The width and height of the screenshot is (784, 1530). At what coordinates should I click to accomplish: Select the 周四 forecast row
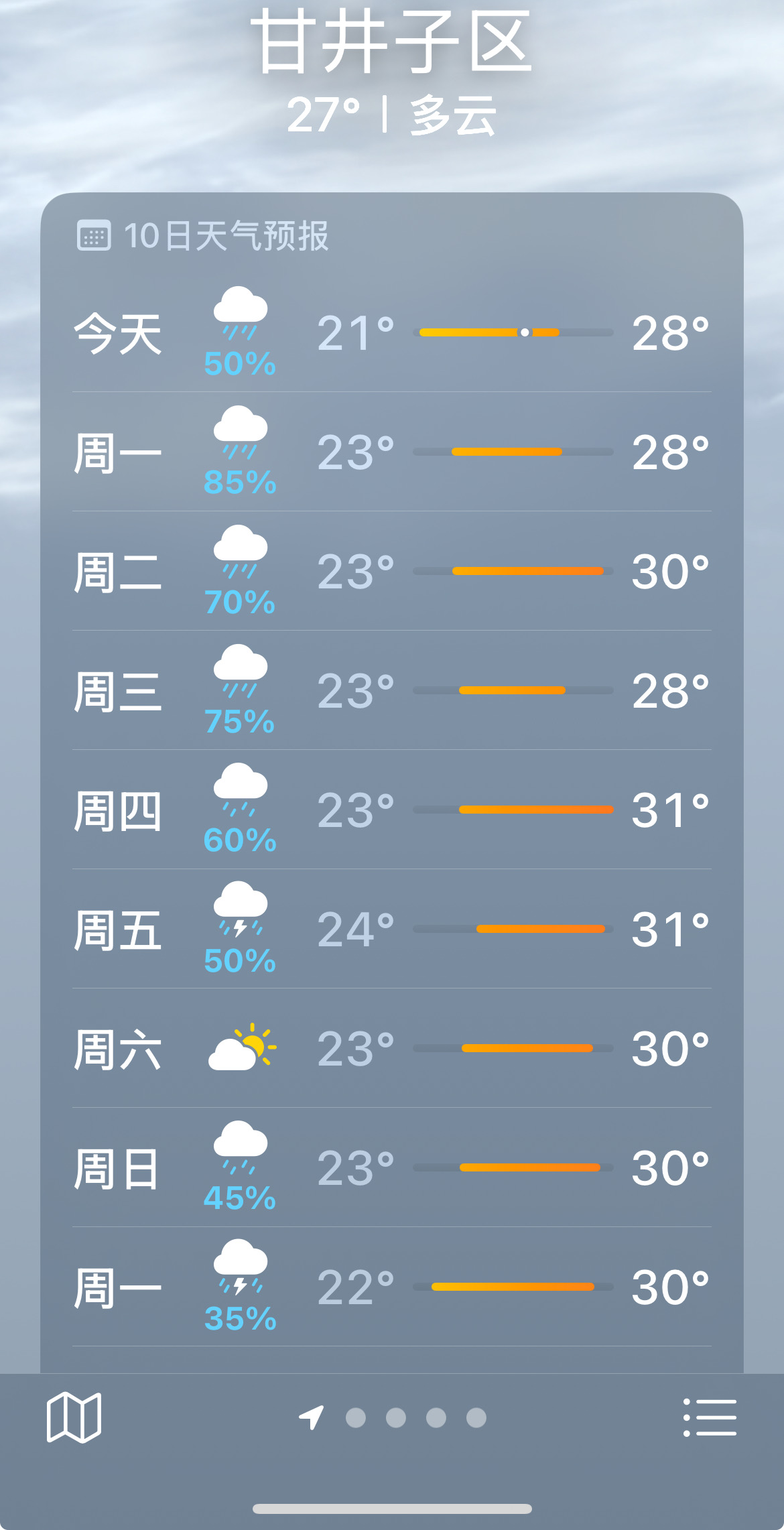pyautogui.click(x=392, y=810)
